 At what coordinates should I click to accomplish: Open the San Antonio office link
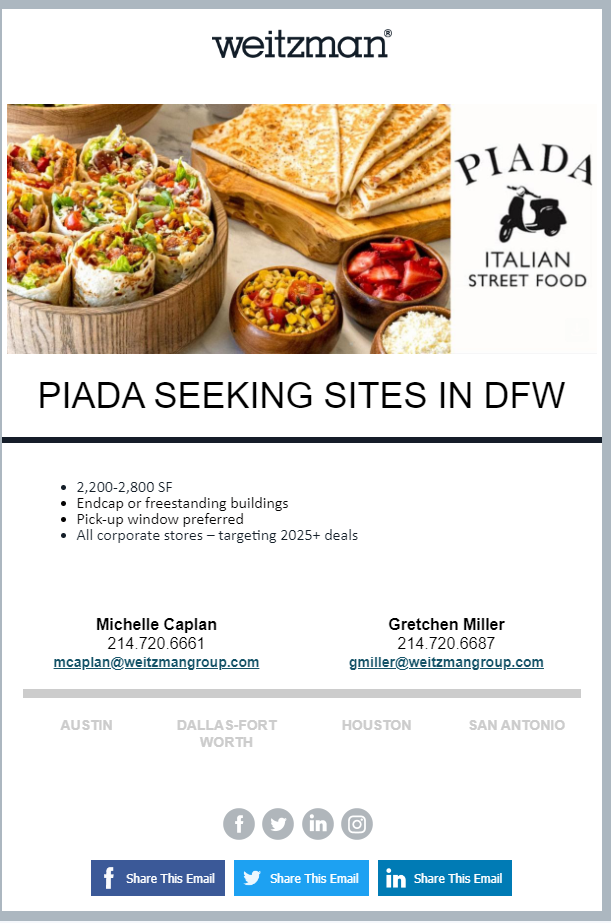[517, 725]
